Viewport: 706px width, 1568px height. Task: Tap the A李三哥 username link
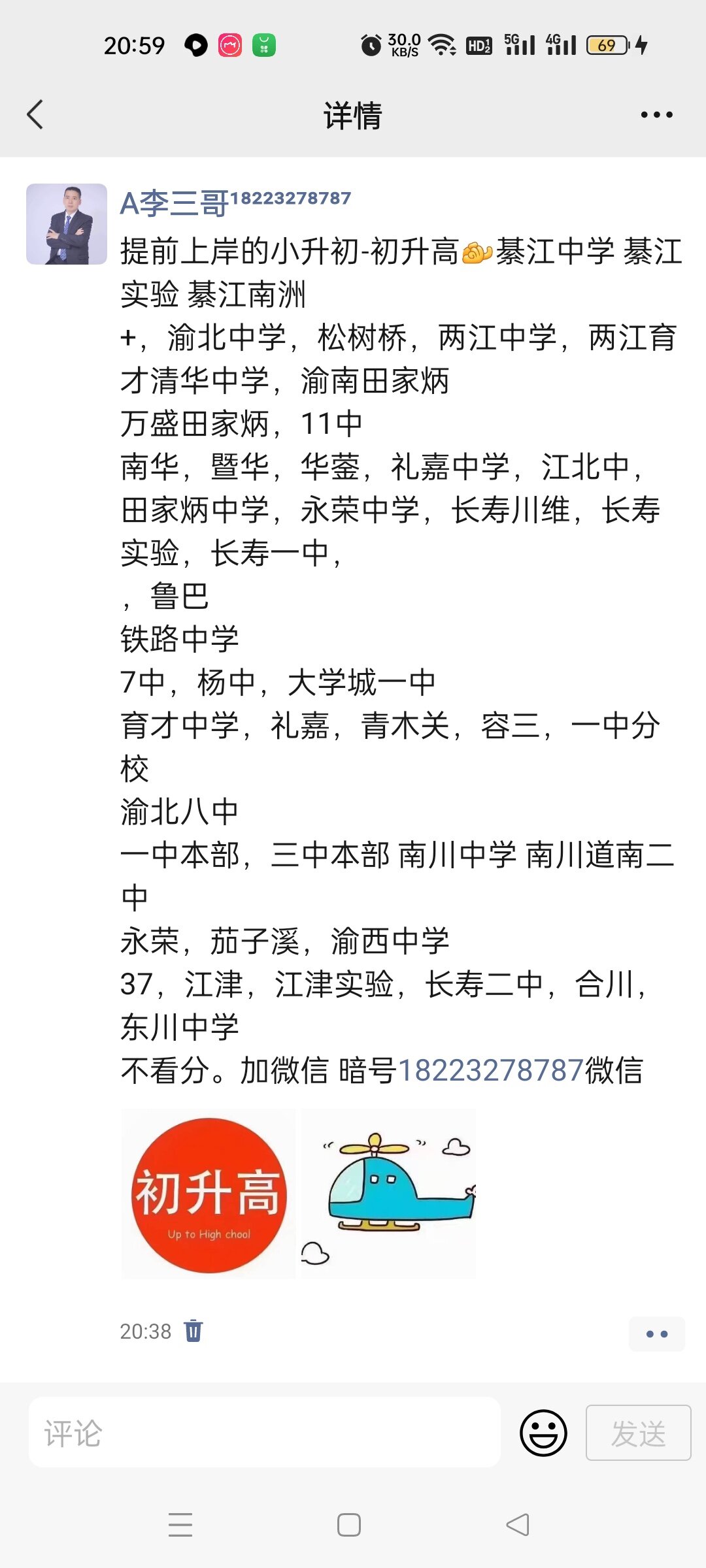pyautogui.click(x=236, y=202)
